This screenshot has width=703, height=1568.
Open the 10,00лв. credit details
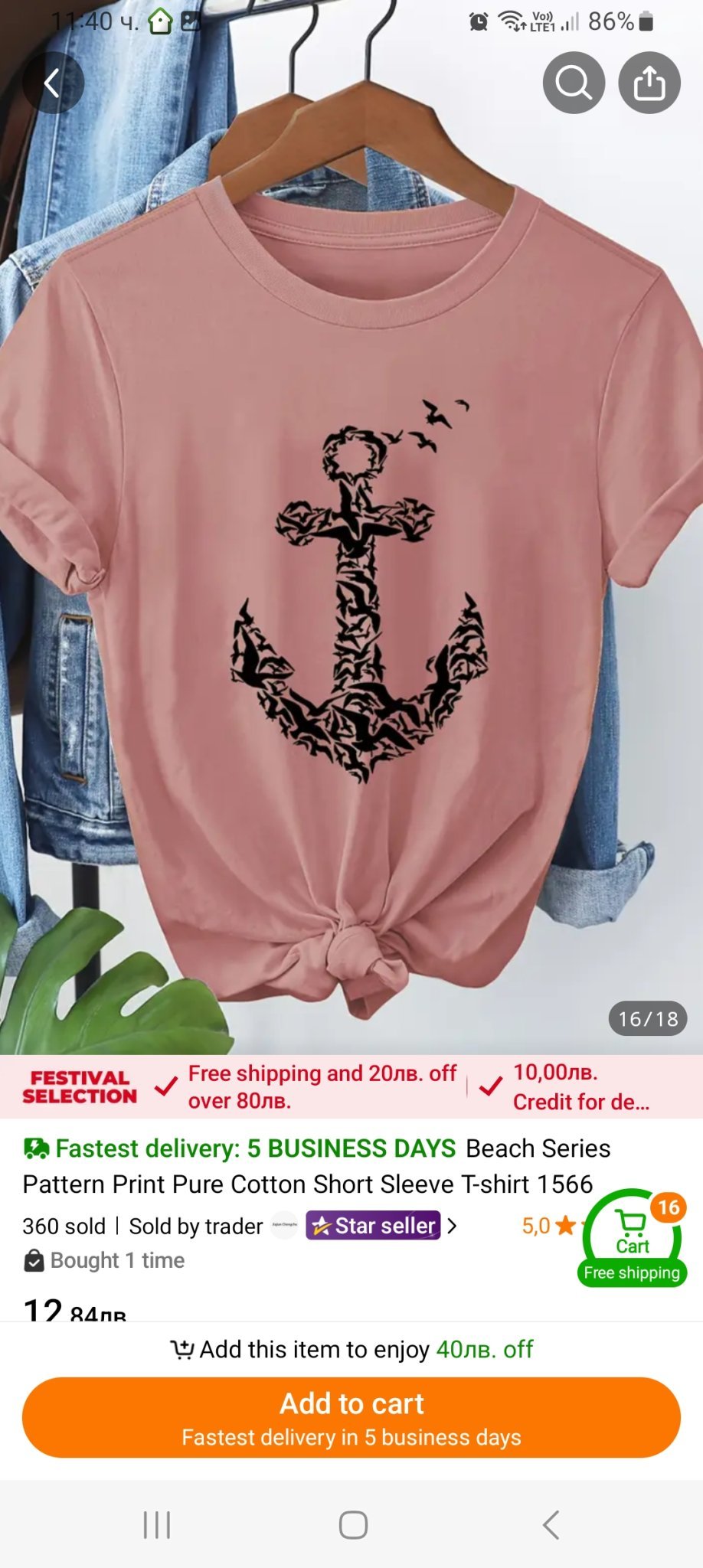(580, 1086)
